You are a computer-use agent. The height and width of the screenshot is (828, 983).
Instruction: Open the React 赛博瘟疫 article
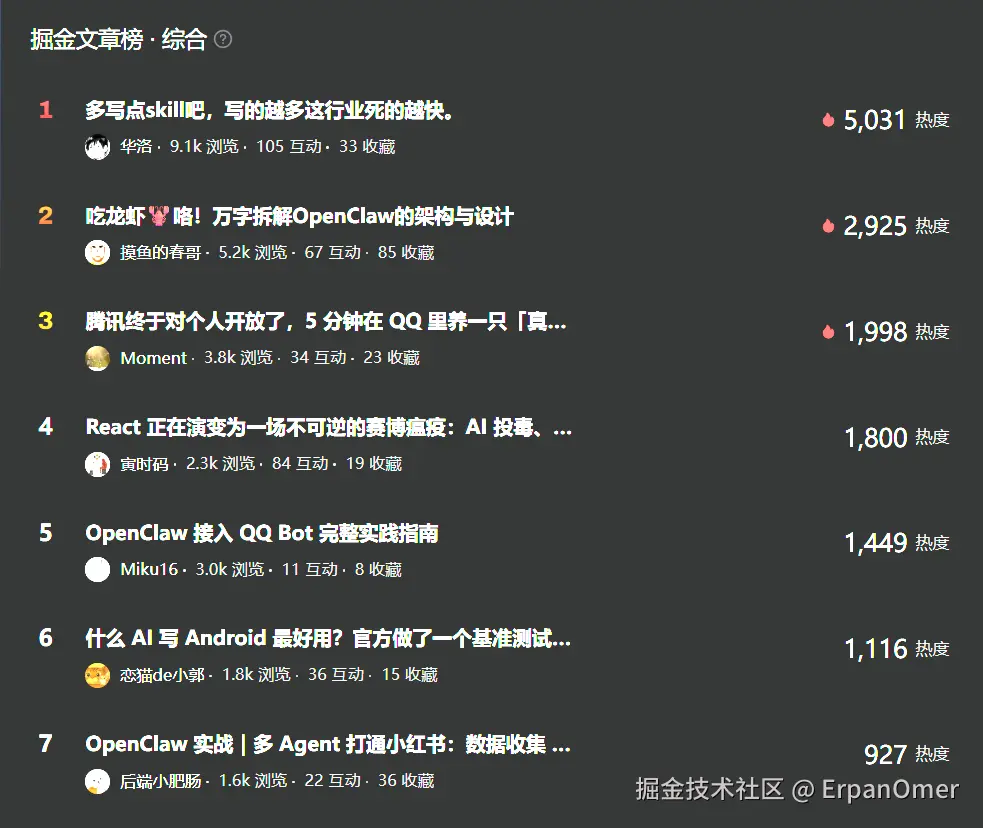point(328,428)
